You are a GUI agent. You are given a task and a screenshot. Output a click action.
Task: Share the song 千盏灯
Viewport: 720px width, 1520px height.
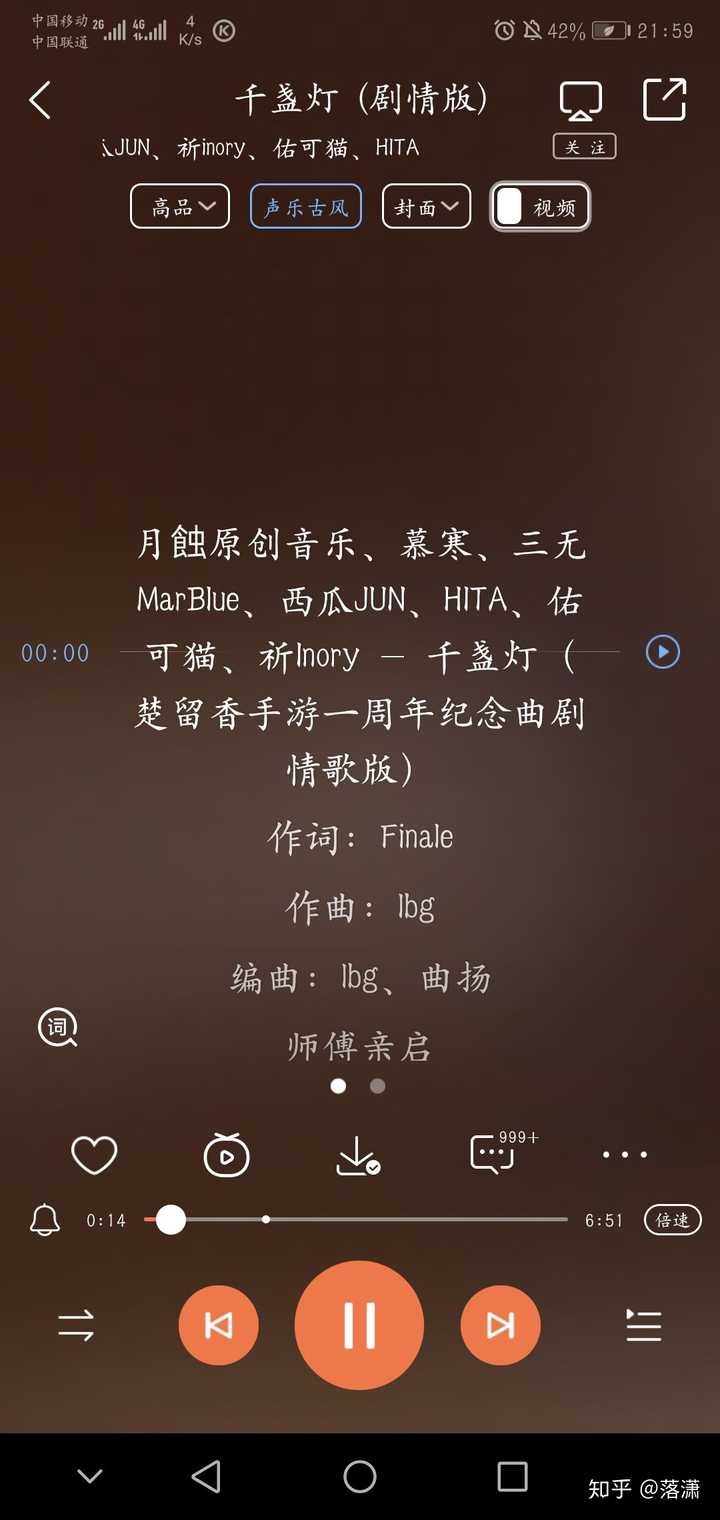click(664, 100)
